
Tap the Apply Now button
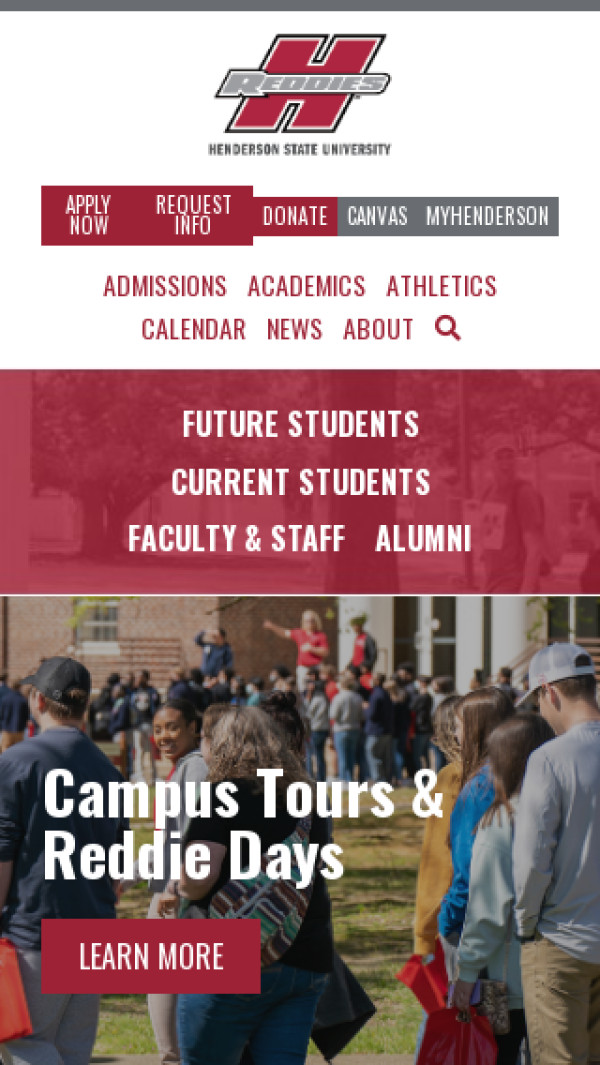click(x=88, y=215)
